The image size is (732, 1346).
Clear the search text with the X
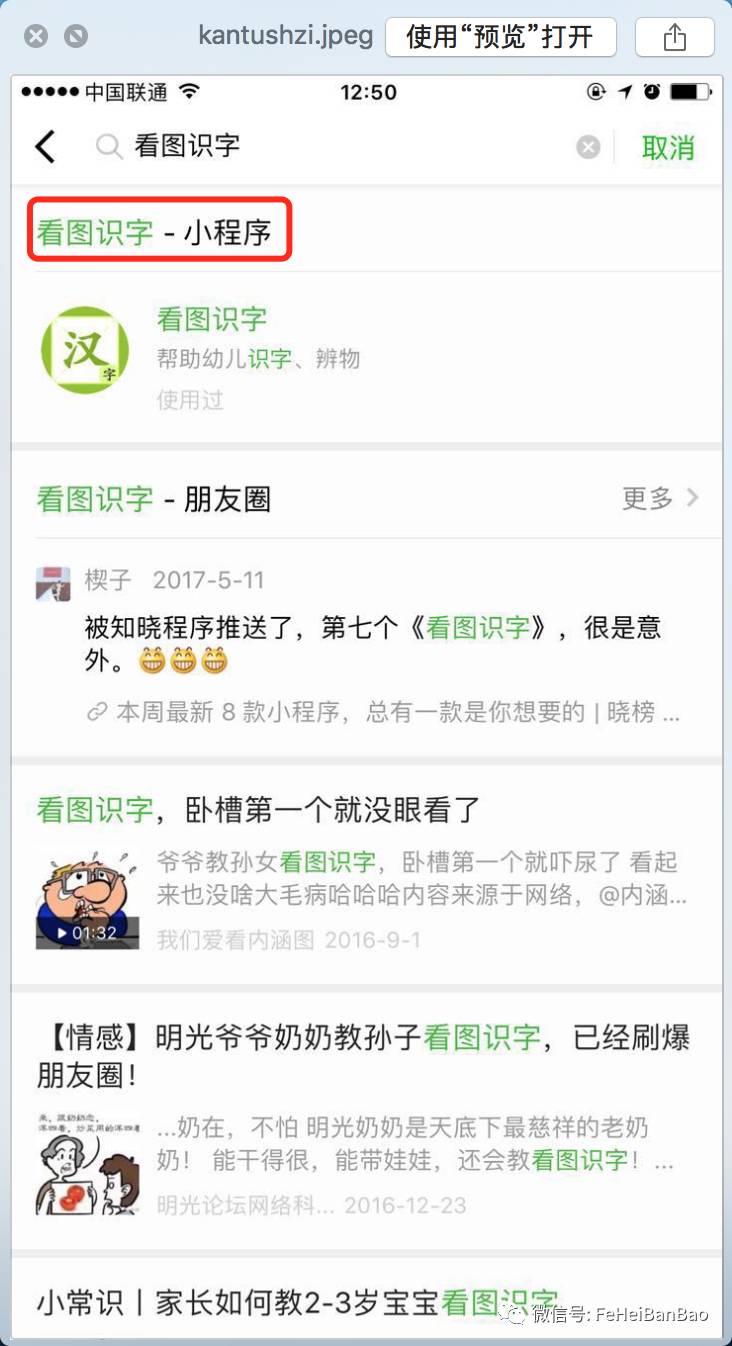tap(588, 147)
